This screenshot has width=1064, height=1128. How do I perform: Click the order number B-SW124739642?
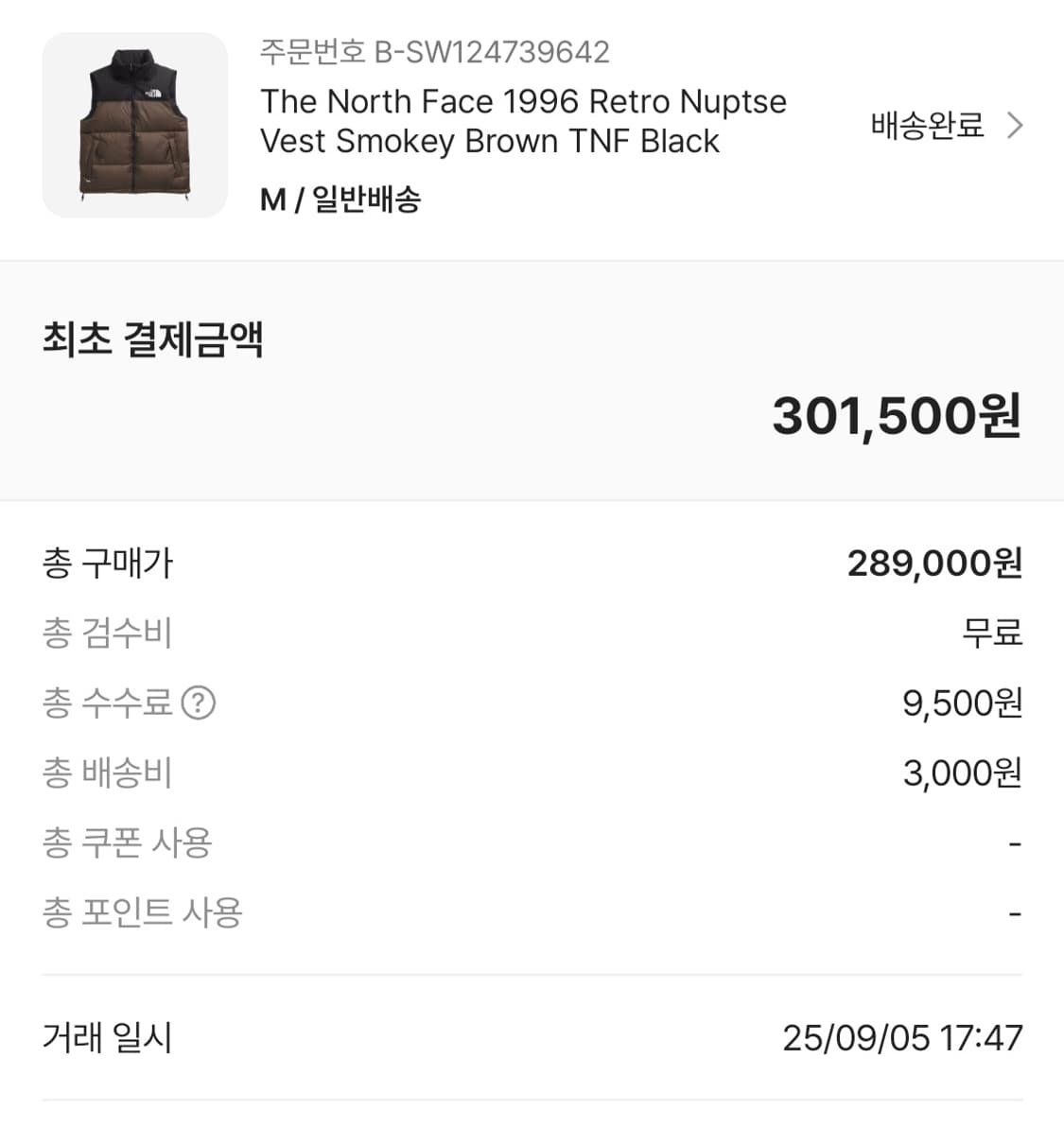click(x=434, y=53)
